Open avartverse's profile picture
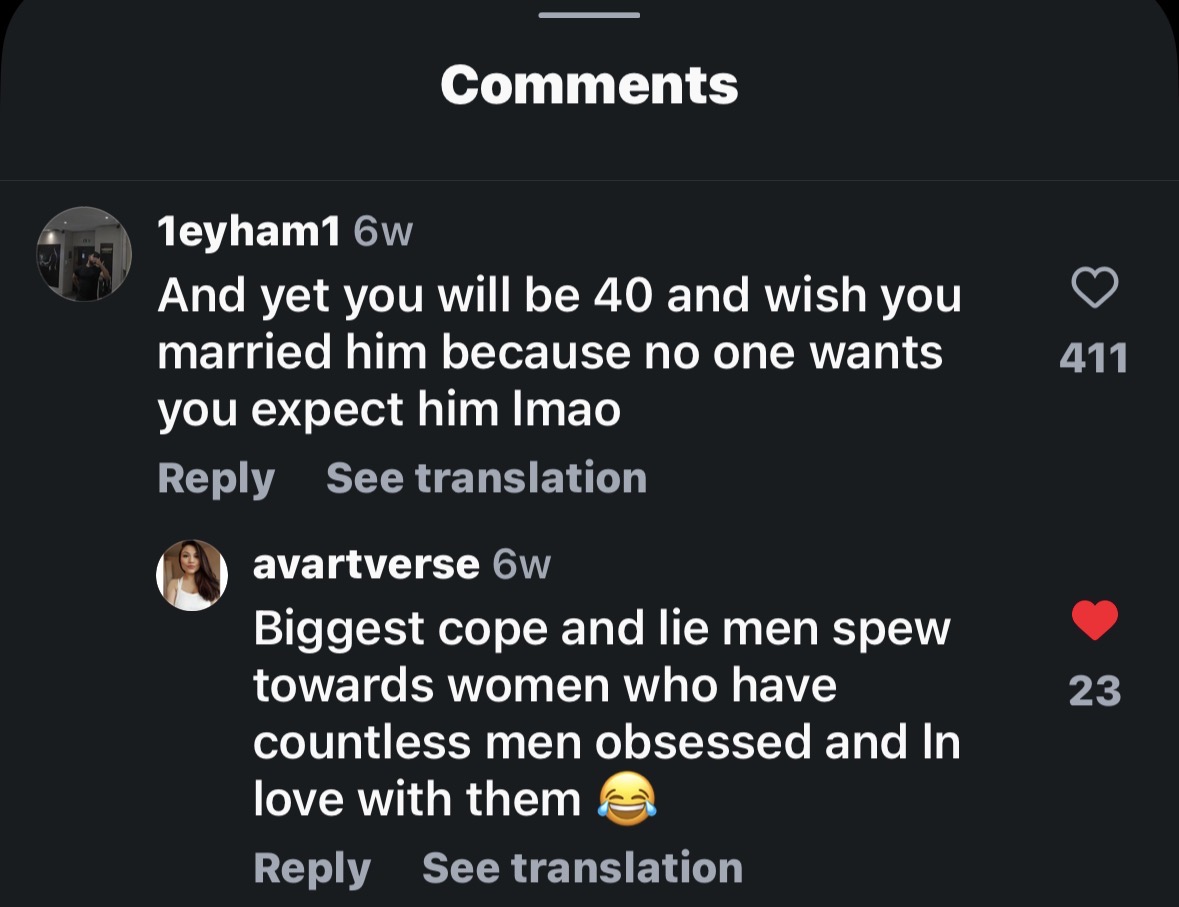 (x=192, y=575)
